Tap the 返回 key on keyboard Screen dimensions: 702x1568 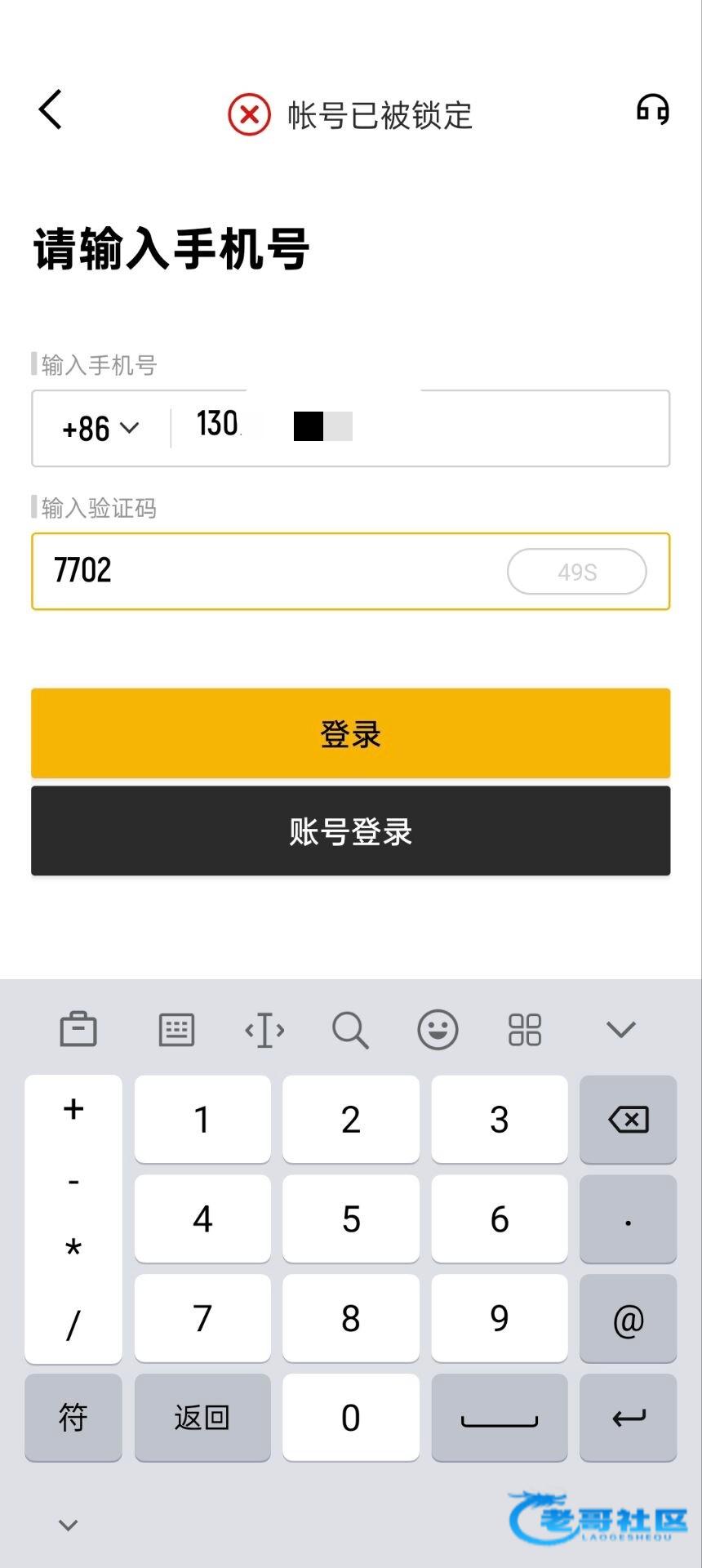(202, 1418)
